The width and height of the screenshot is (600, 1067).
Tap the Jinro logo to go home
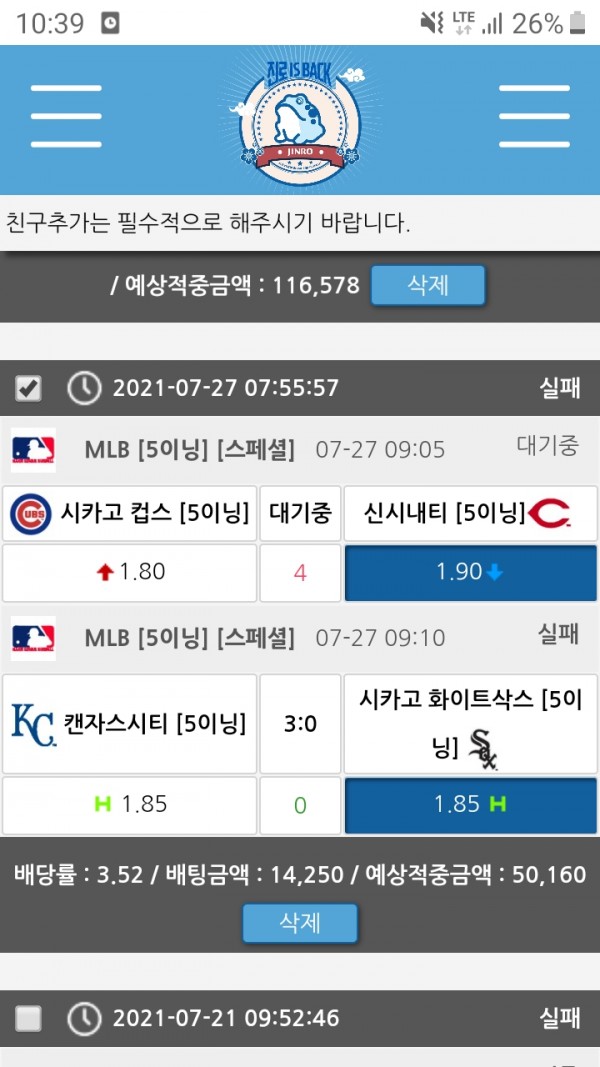[300, 120]
